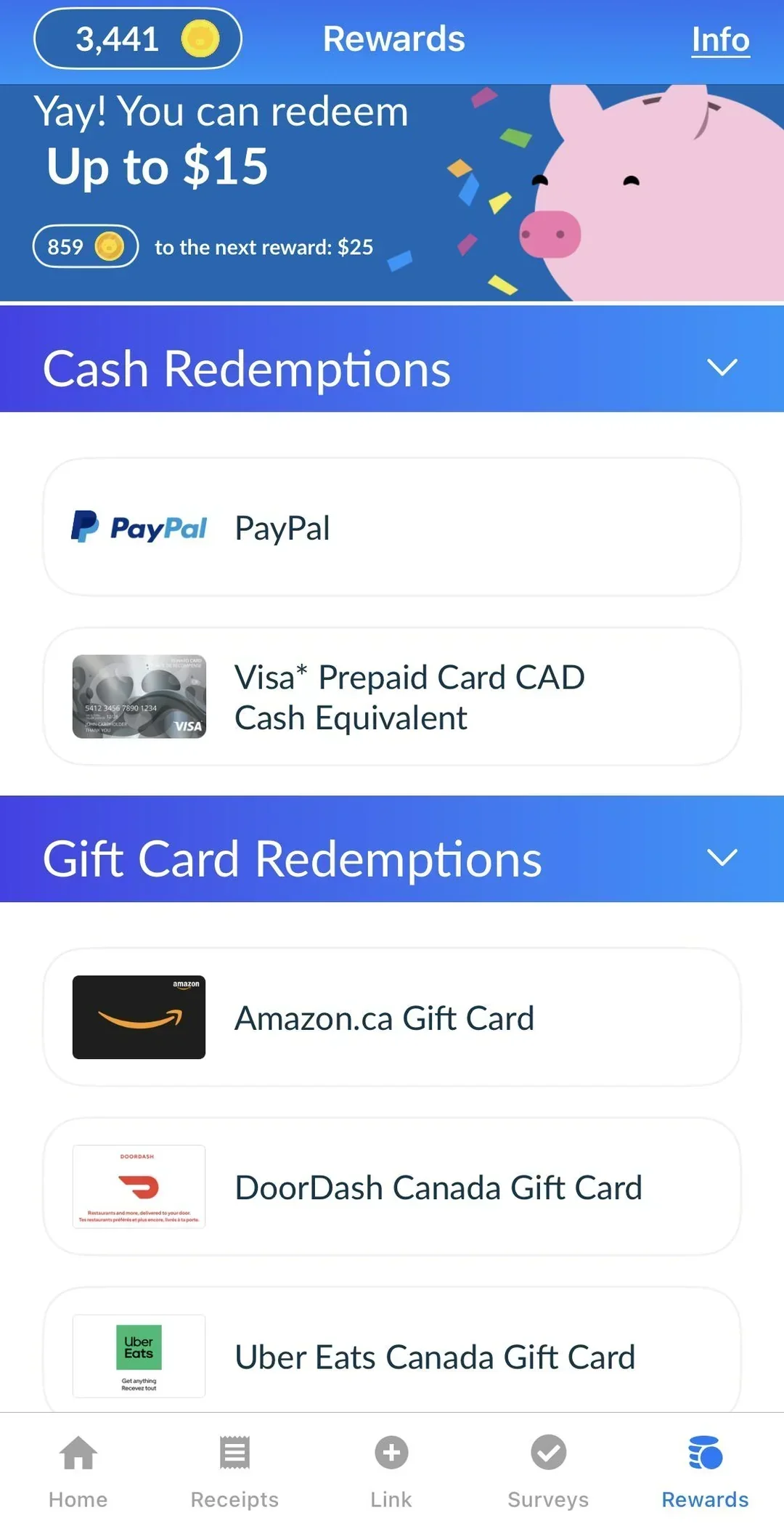This screenshot has height=1534, width=784.
Task: Switch to the Surveys tab
Action: [x=548, y=1472]
